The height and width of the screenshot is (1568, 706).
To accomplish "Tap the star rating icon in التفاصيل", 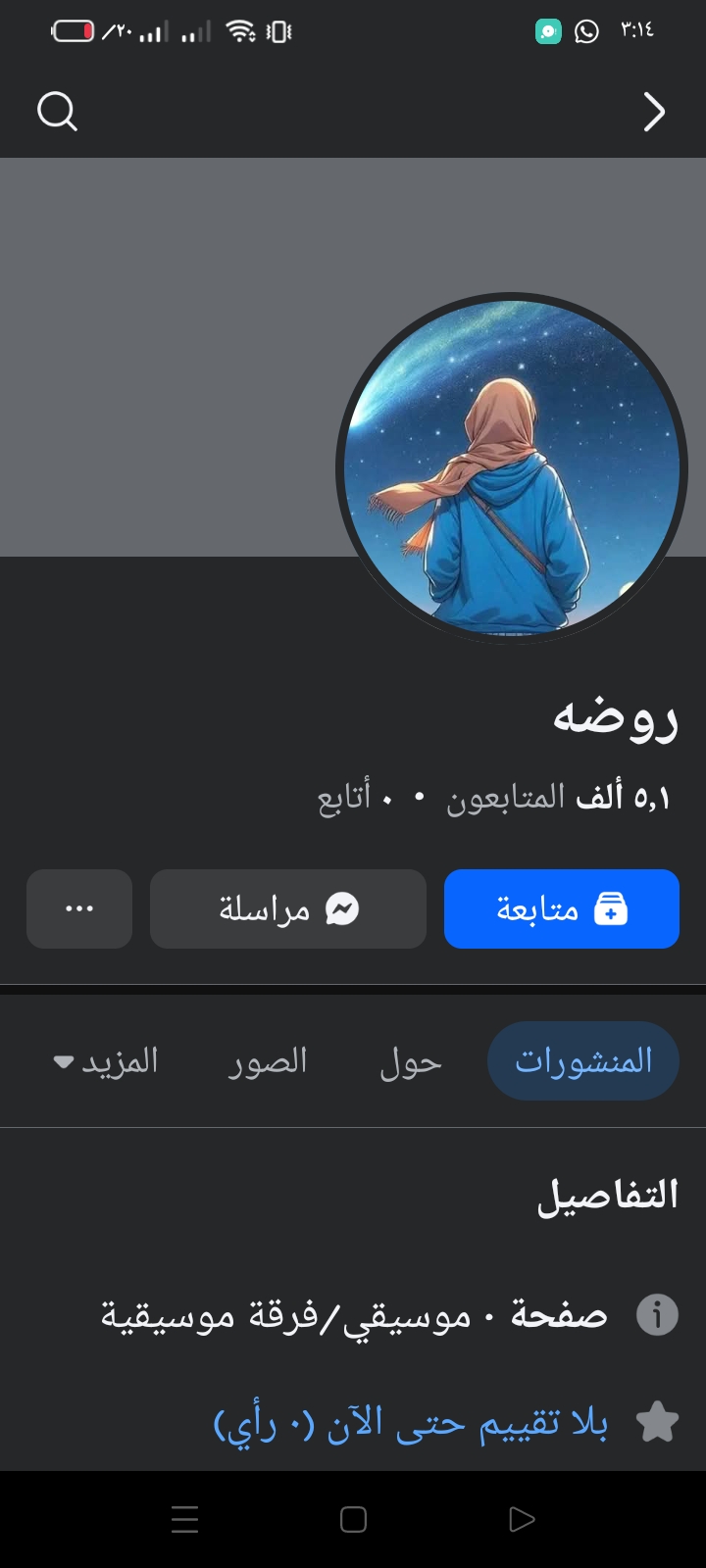I will click(658, 1421).
